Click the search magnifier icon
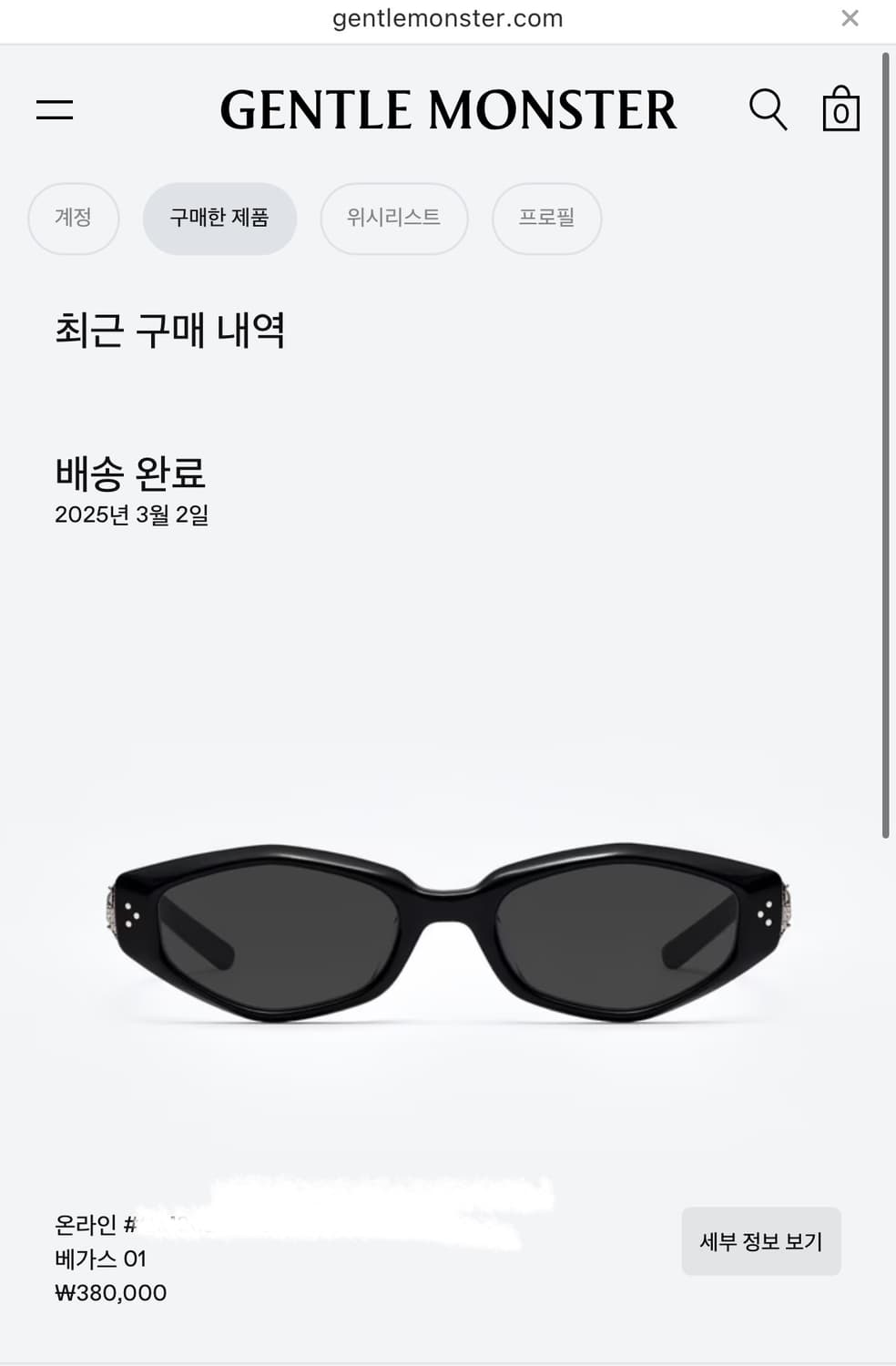Image resolution: width=896 pixels, height=1366 pixels. pos(768,109)
